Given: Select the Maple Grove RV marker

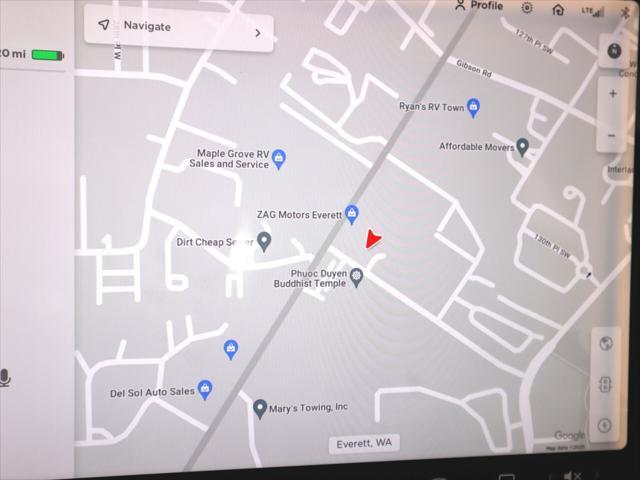Looking at the screenshot, I should click(x=280, y=158).
